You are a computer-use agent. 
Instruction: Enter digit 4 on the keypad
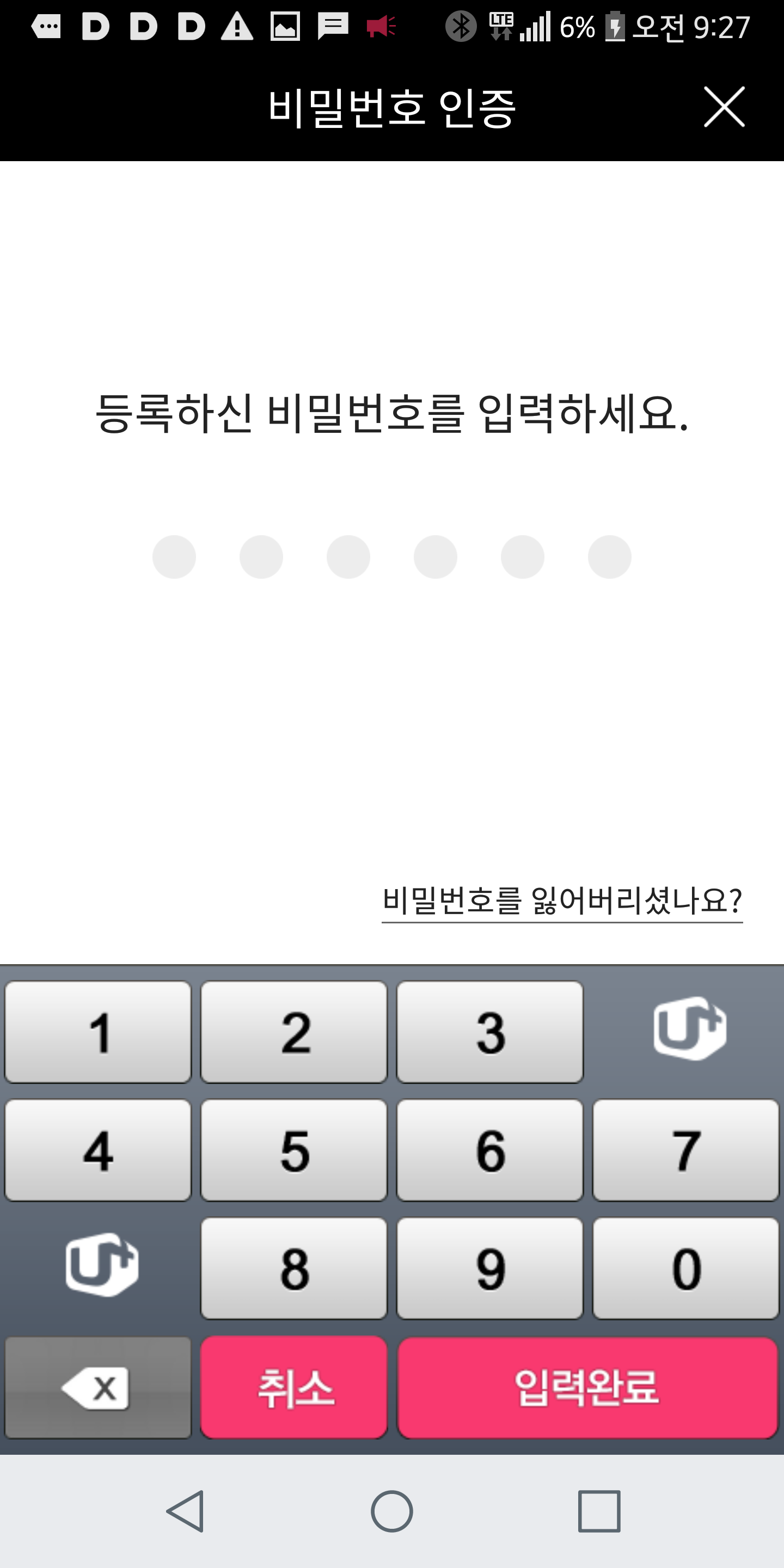[98, 1150]
